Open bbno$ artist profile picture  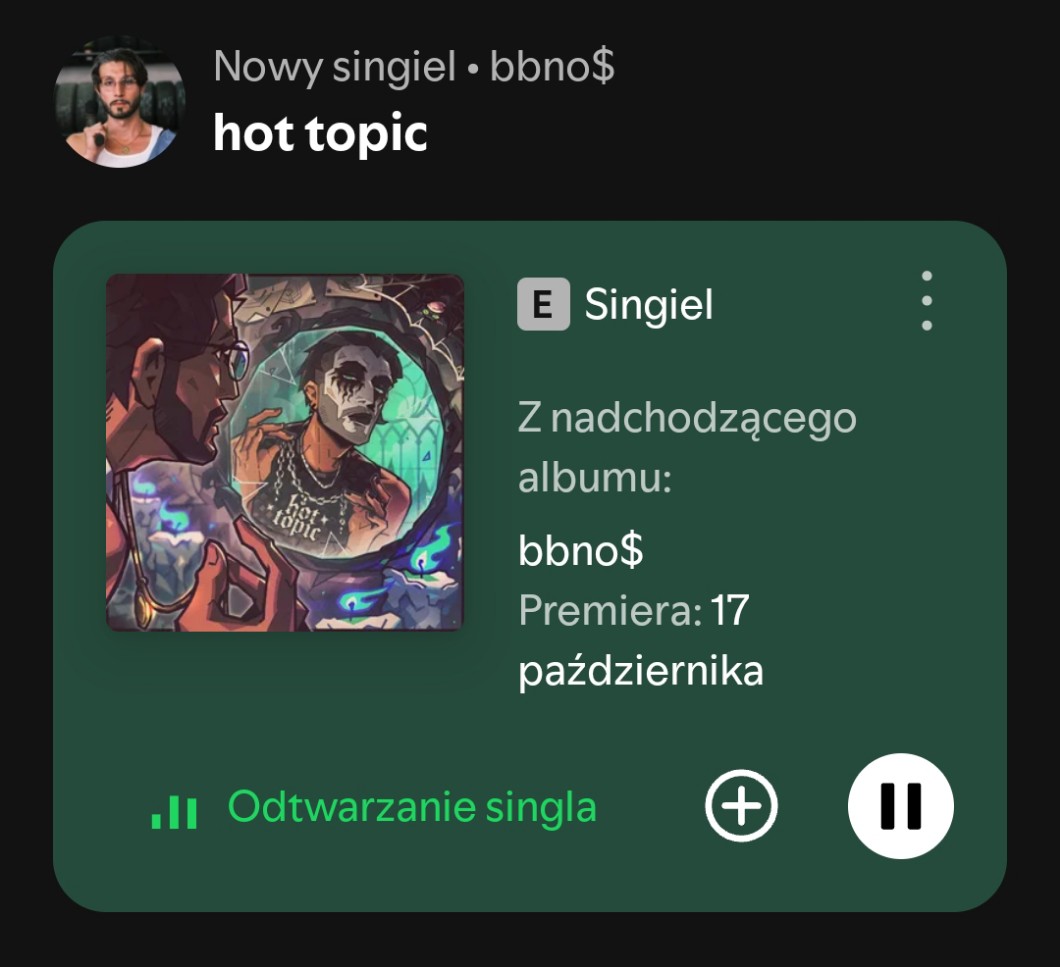pos(120,102)
